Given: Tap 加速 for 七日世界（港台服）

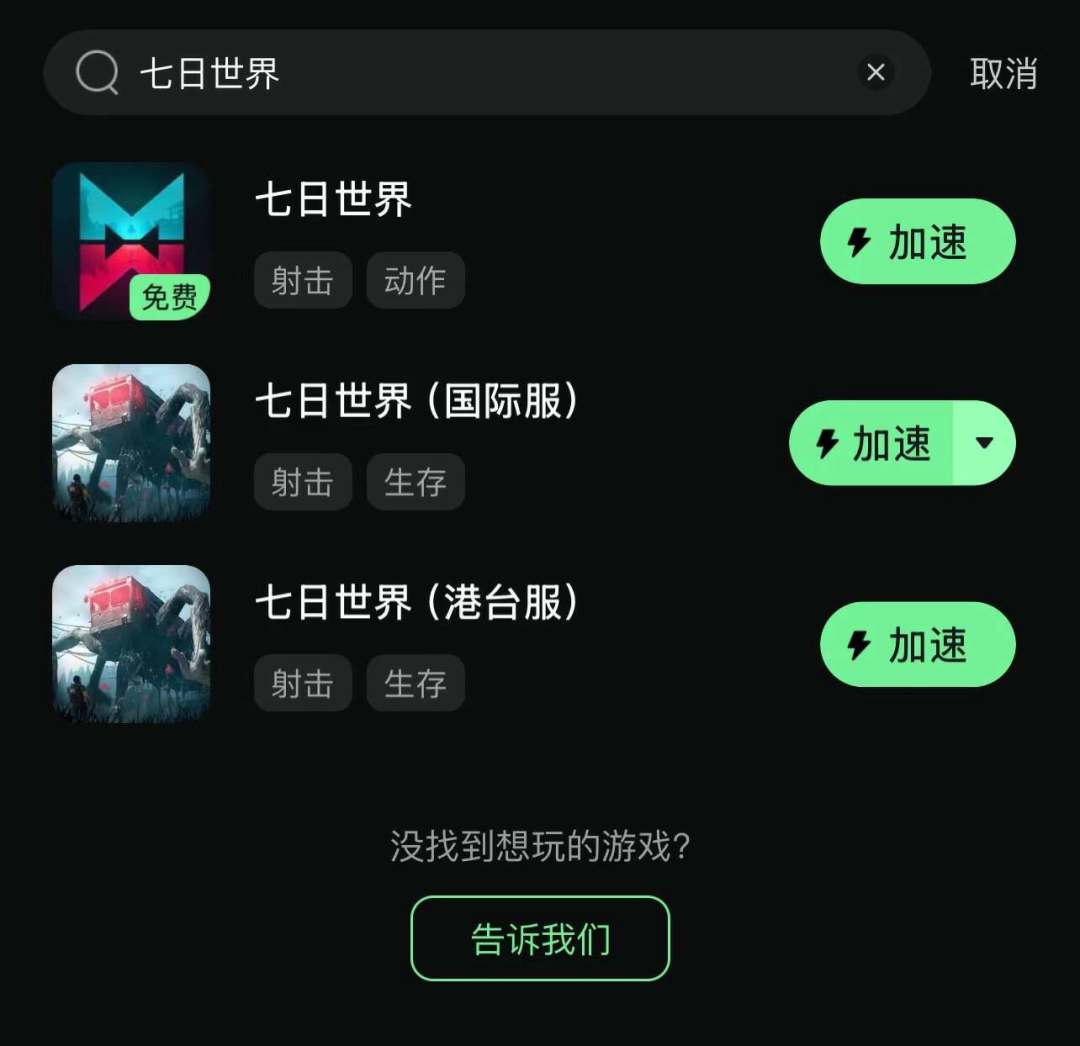Looking at the screenshot, I should 917,645.
